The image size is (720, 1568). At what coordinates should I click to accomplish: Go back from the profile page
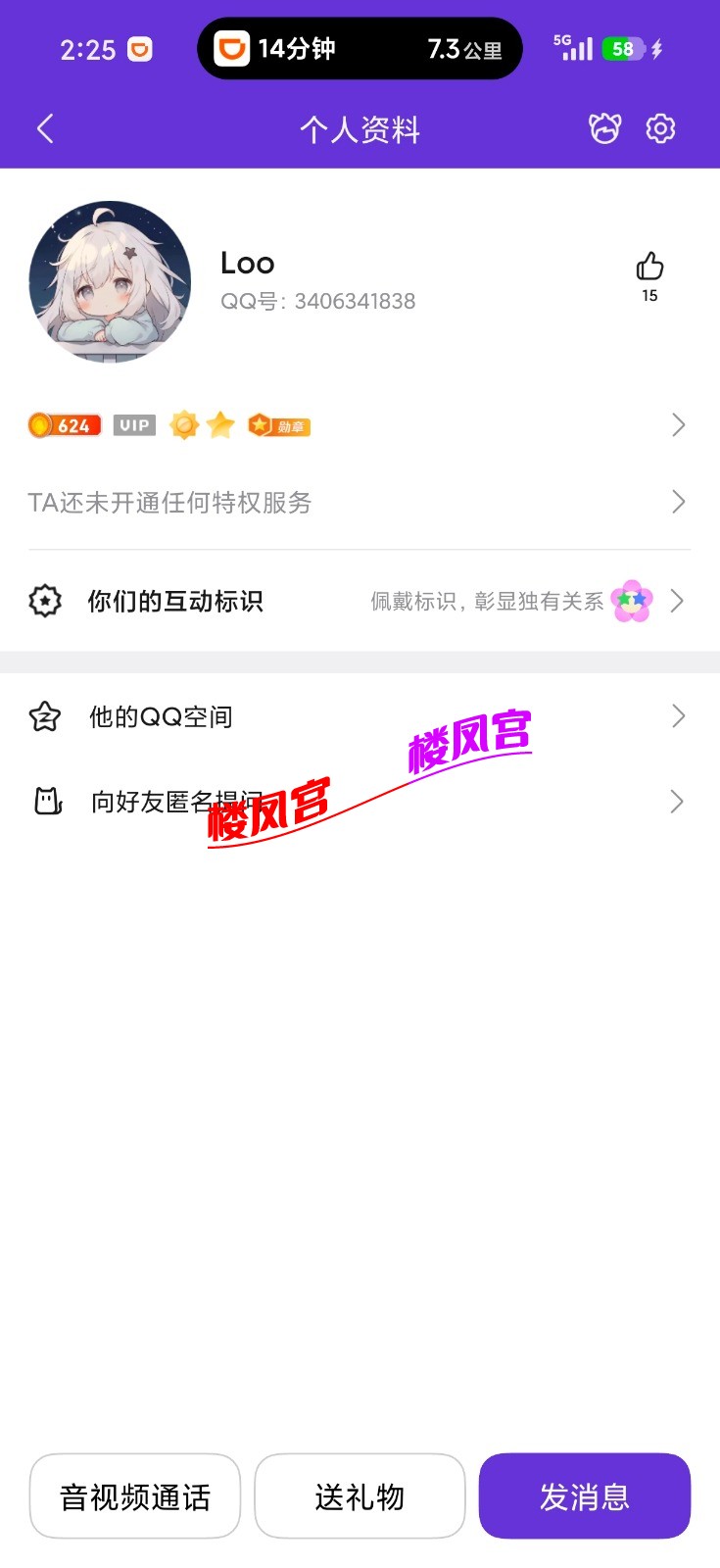tap(45, 128)
